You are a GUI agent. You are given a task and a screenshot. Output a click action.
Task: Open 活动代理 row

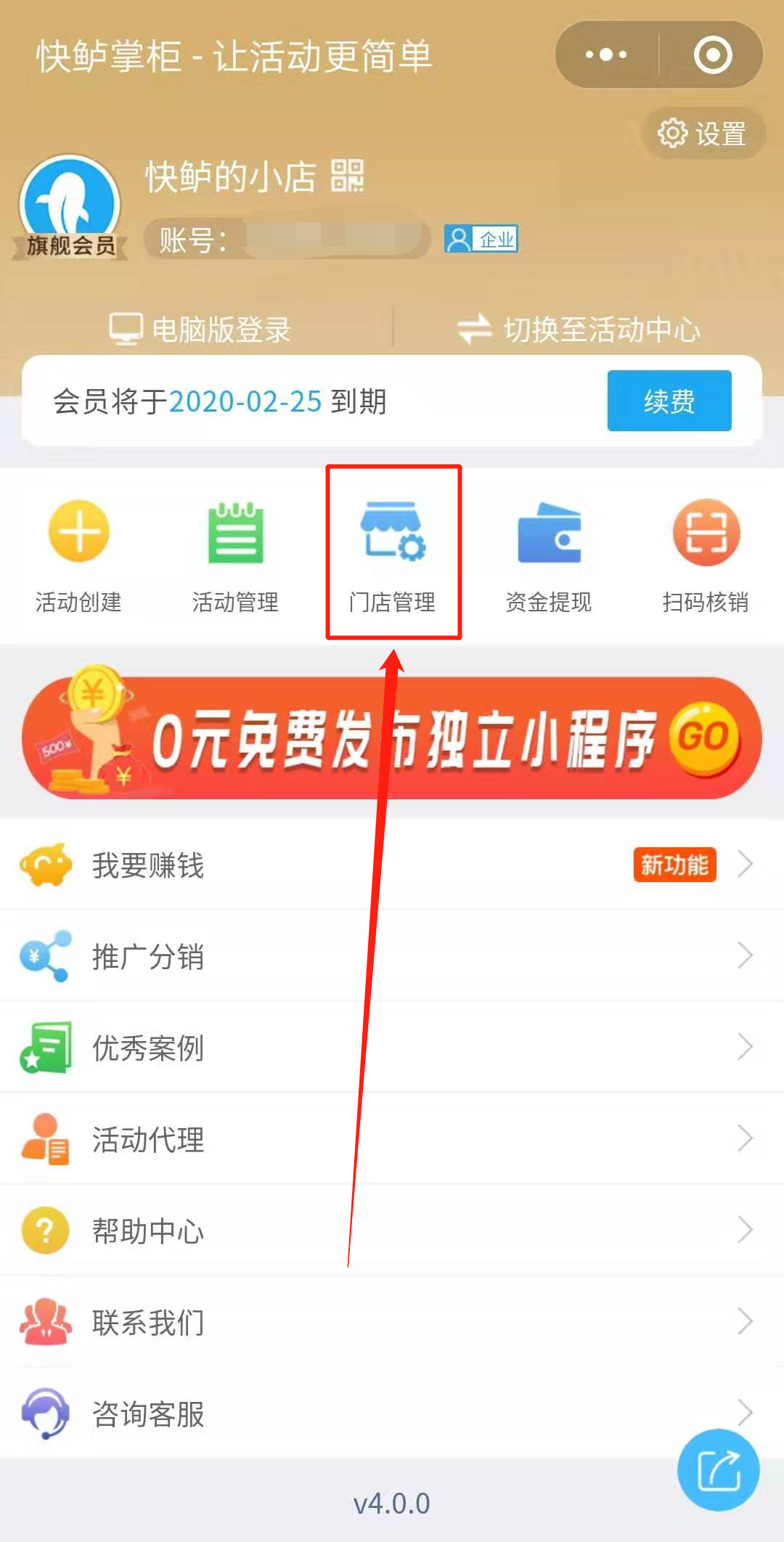(x=392, y=1139)
